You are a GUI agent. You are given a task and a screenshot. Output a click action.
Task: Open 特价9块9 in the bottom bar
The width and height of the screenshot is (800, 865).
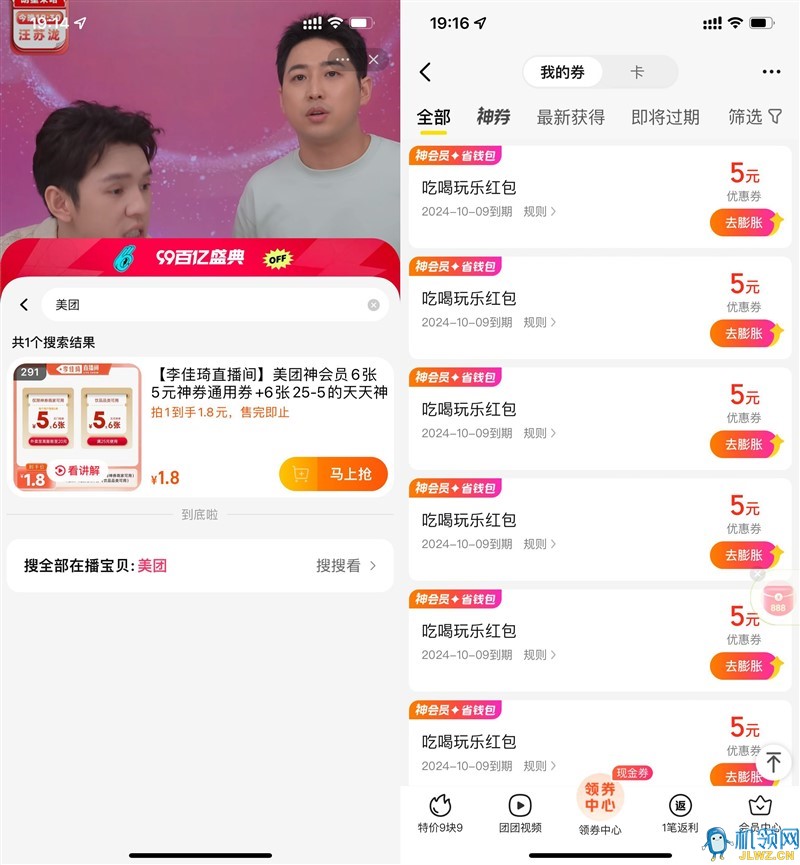tap(440, 814)
